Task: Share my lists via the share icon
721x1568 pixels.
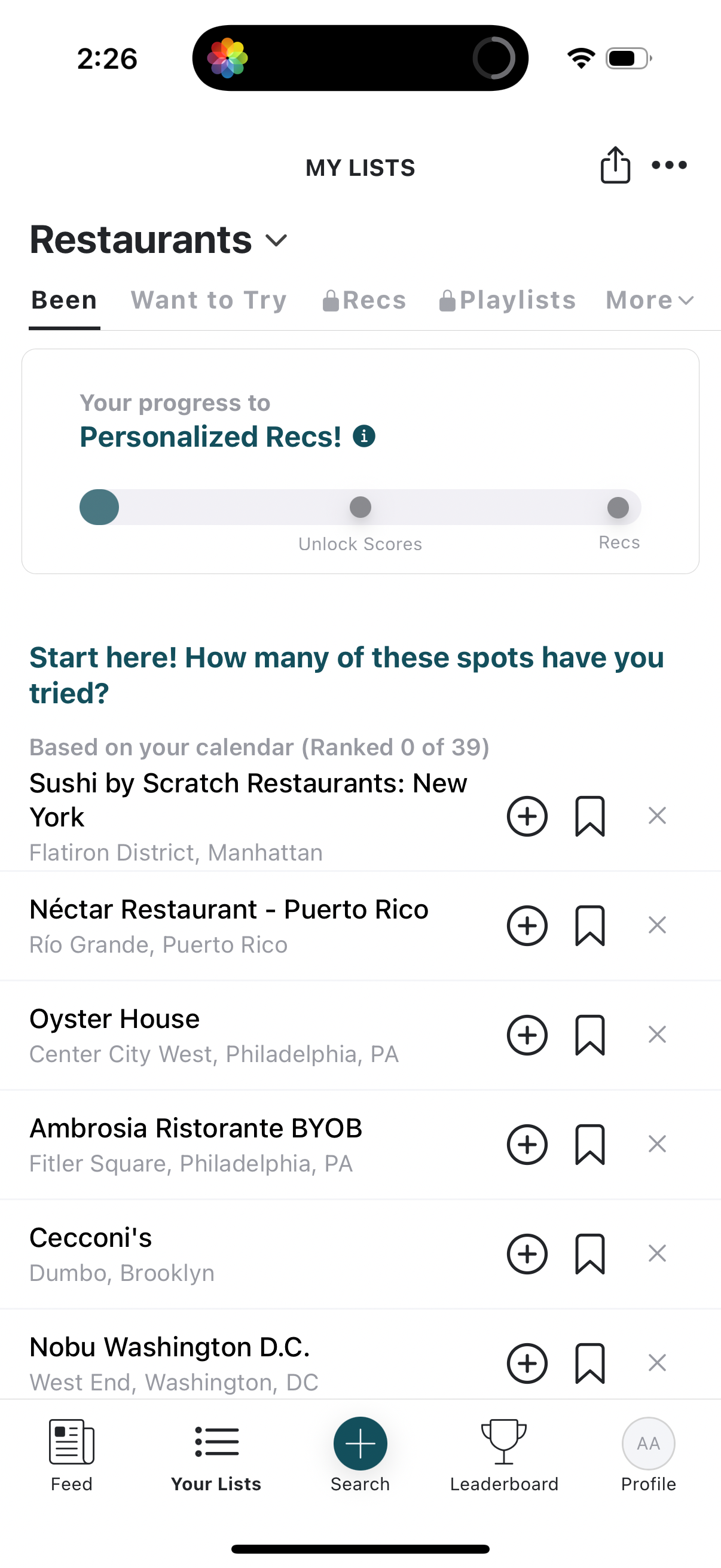Action: tap(615, 165)
